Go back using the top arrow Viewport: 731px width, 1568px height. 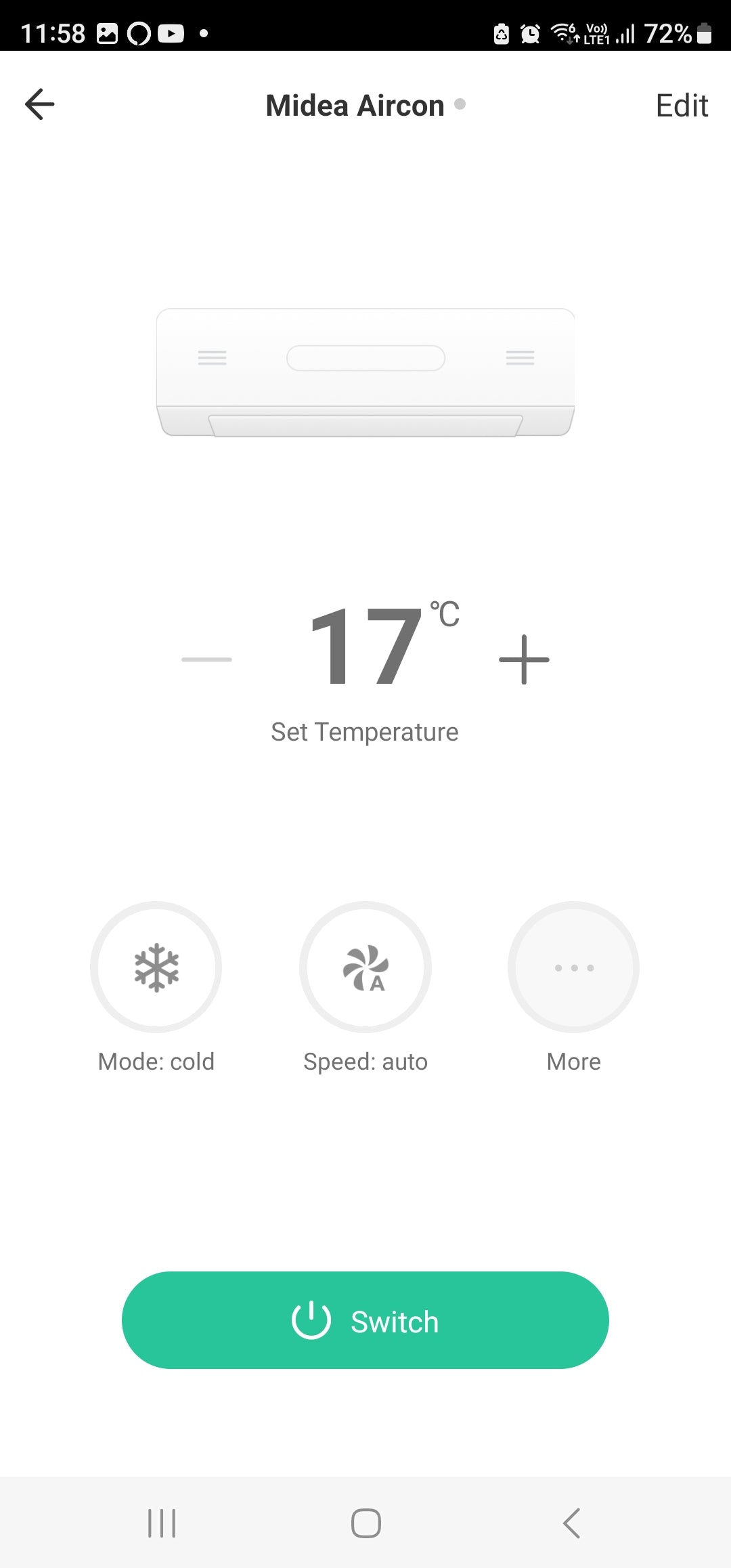point(39,104)
